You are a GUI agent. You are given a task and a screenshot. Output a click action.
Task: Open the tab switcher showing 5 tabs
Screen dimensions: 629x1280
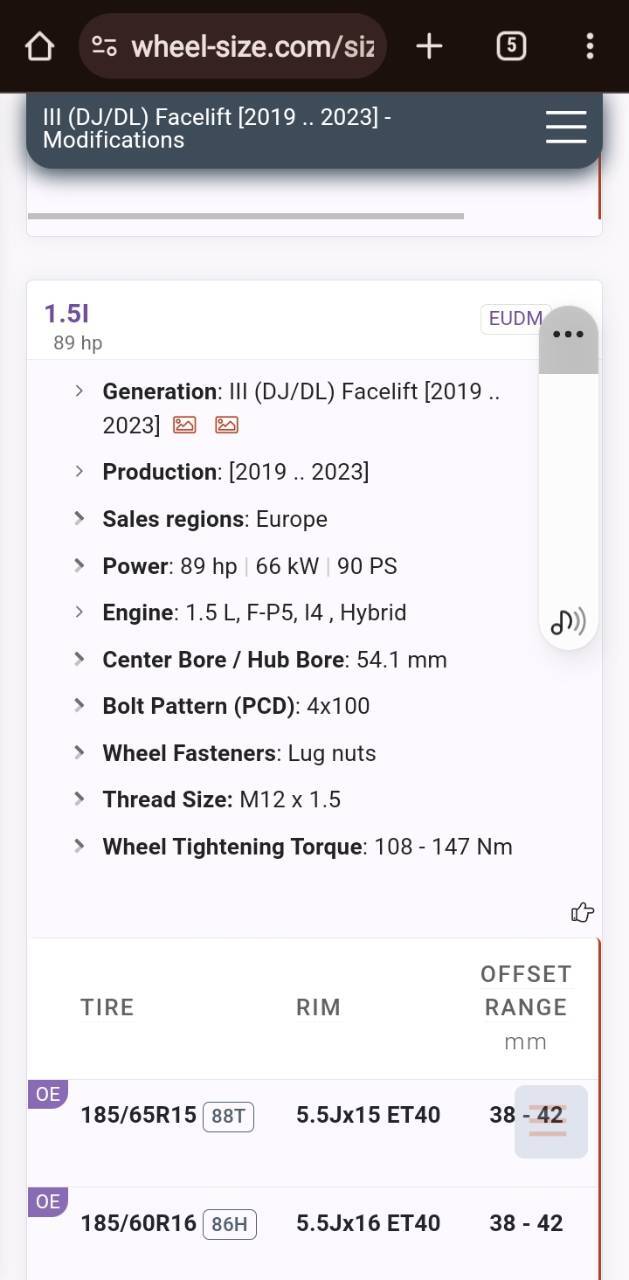511,46
